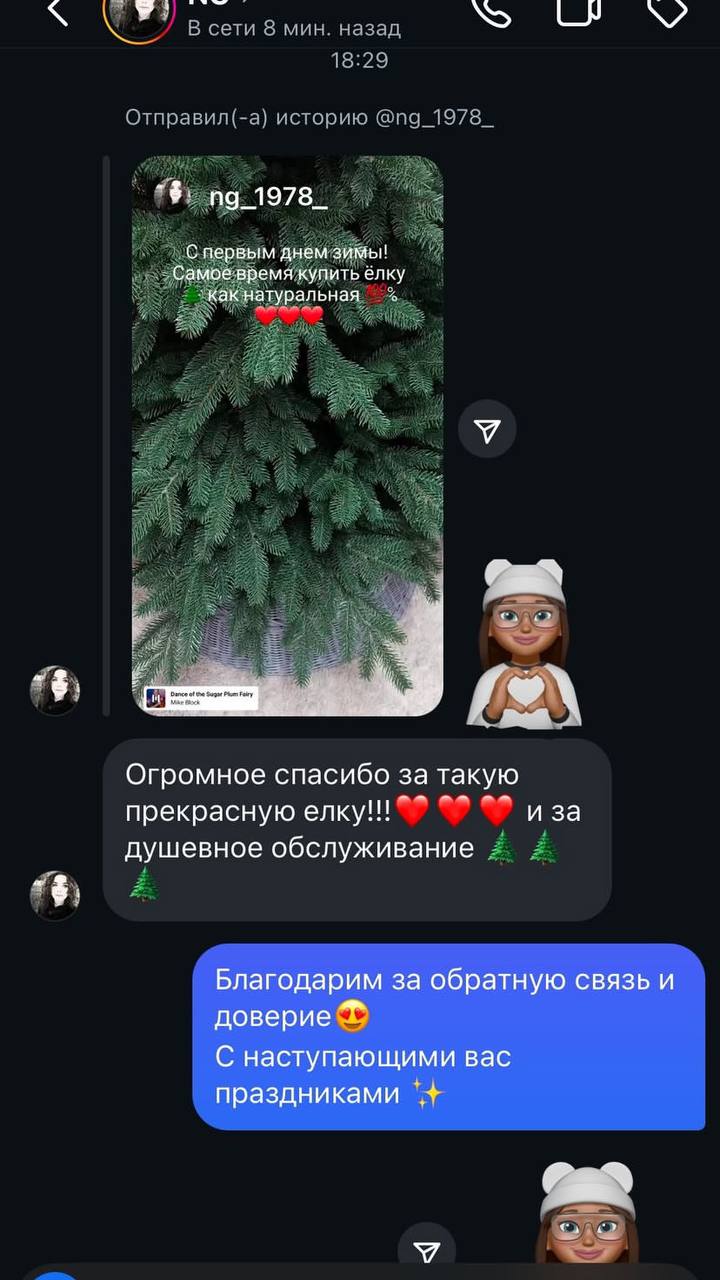
Task: Start a voice call
Action: [x=491, y=12]
